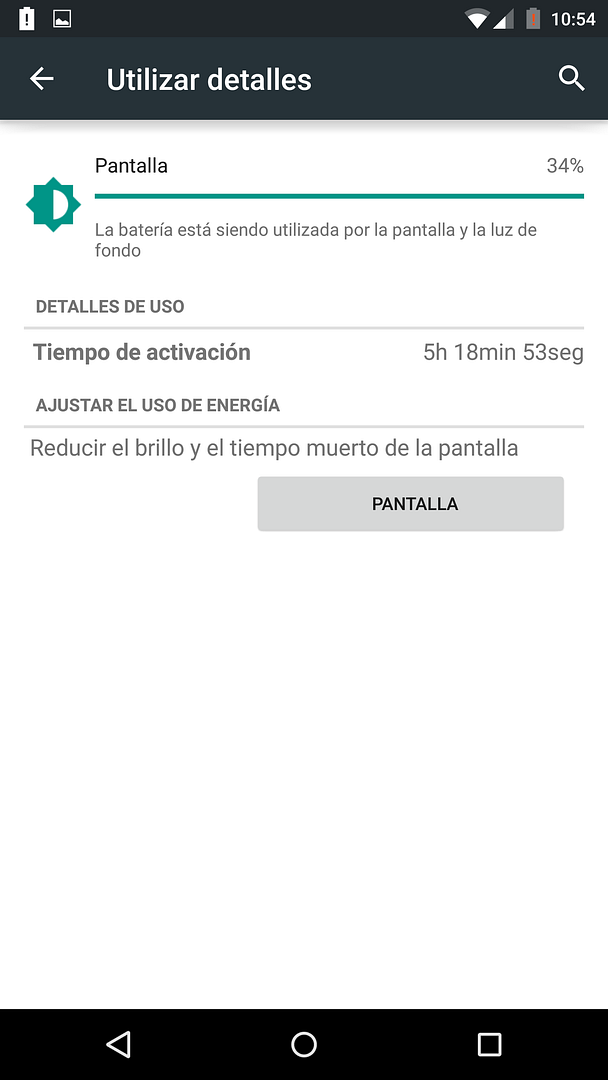This screenshot has height=1080, width=608.
Task: Tap the system home button
Action: 304,1045
